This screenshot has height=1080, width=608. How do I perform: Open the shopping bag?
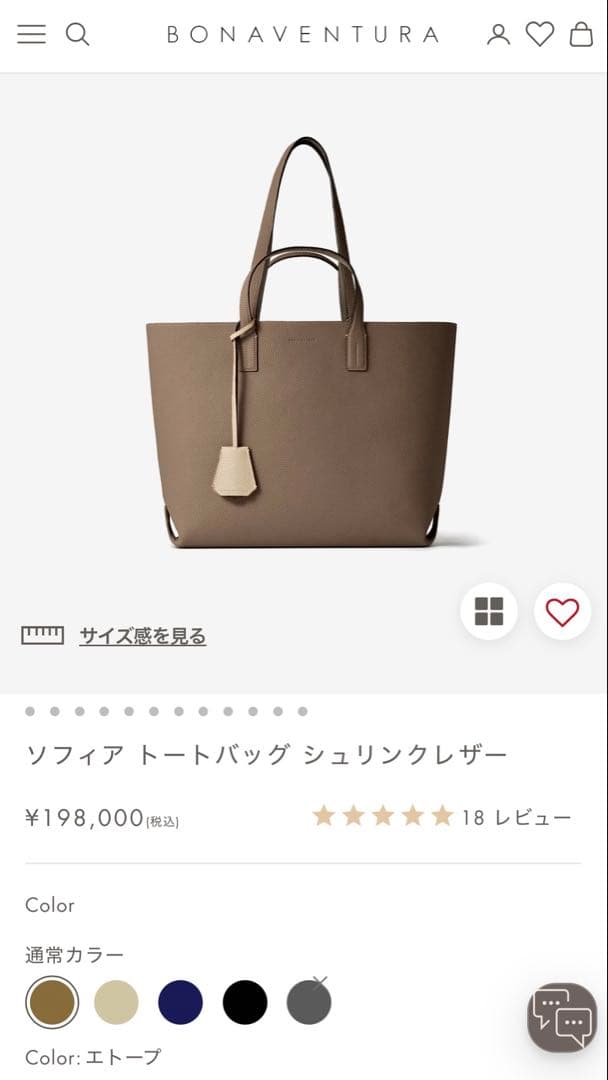581,34
